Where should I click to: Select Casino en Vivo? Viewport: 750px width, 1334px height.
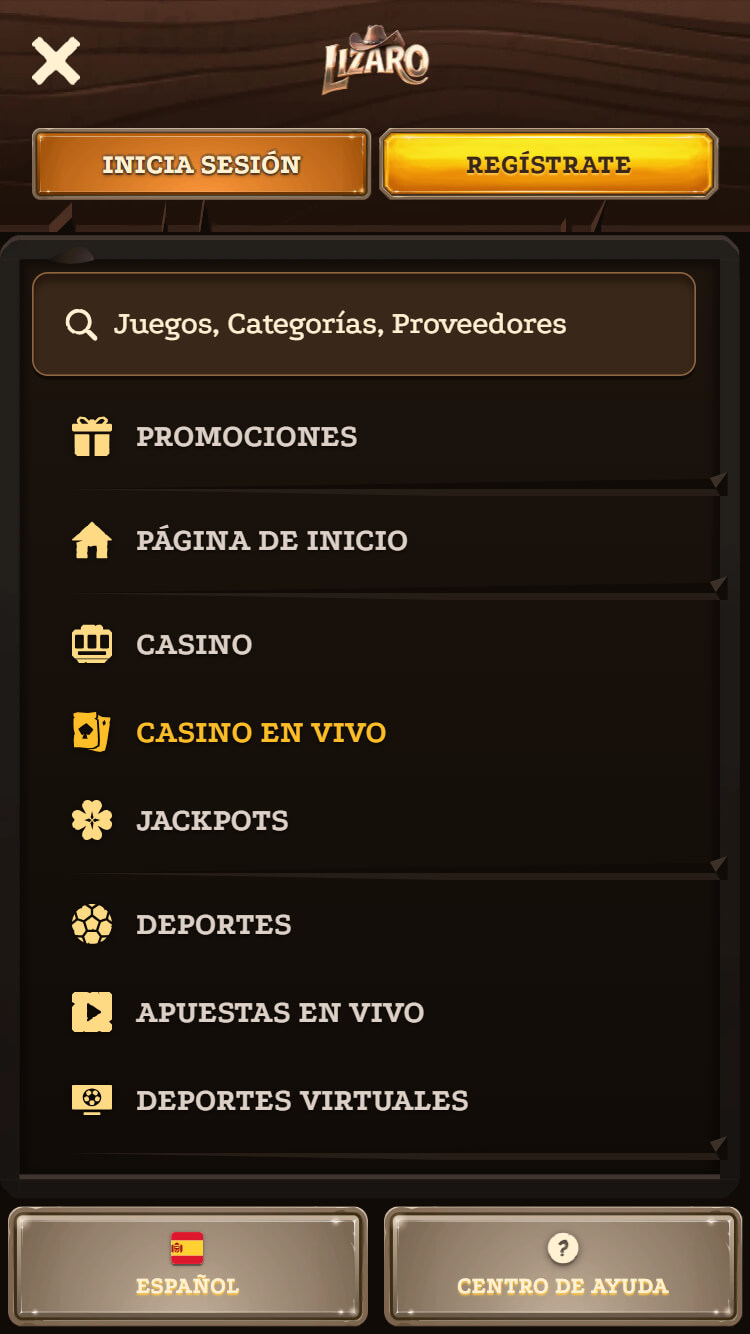click(375, 732)
